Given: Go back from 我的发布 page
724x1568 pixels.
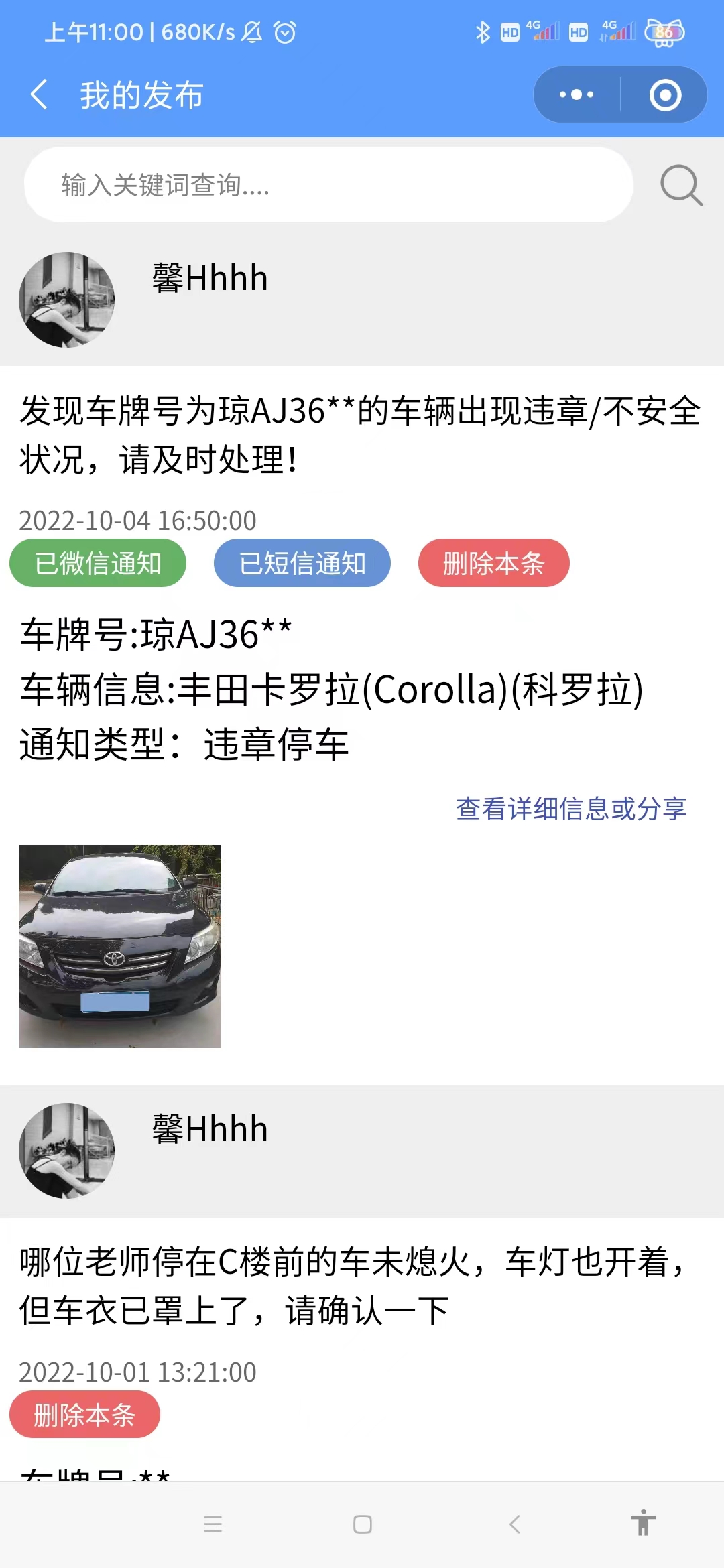Looking at the screenshot, I should [39, 94].
